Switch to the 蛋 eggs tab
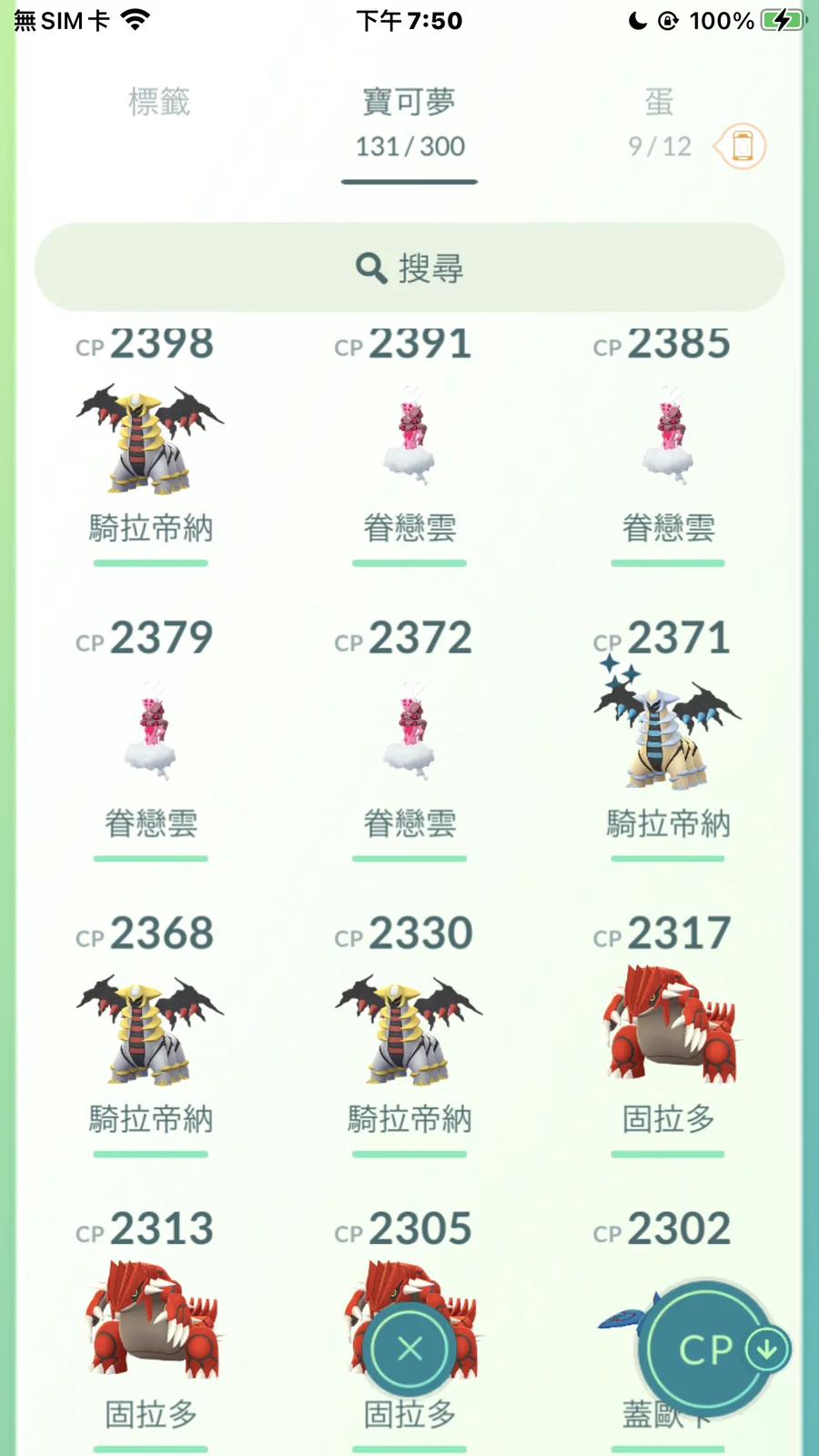The image size is (819, 1456). coord(659,120)
